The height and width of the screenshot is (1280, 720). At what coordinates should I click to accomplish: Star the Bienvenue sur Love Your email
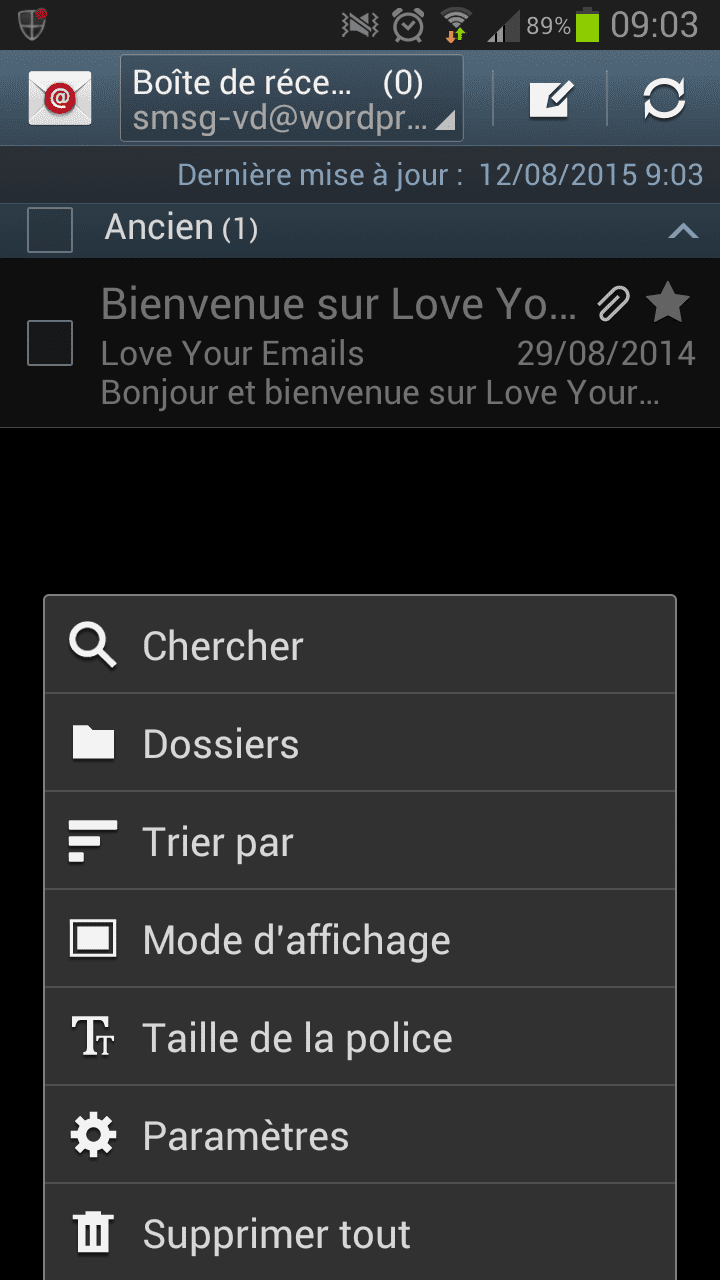coord(667,303)
